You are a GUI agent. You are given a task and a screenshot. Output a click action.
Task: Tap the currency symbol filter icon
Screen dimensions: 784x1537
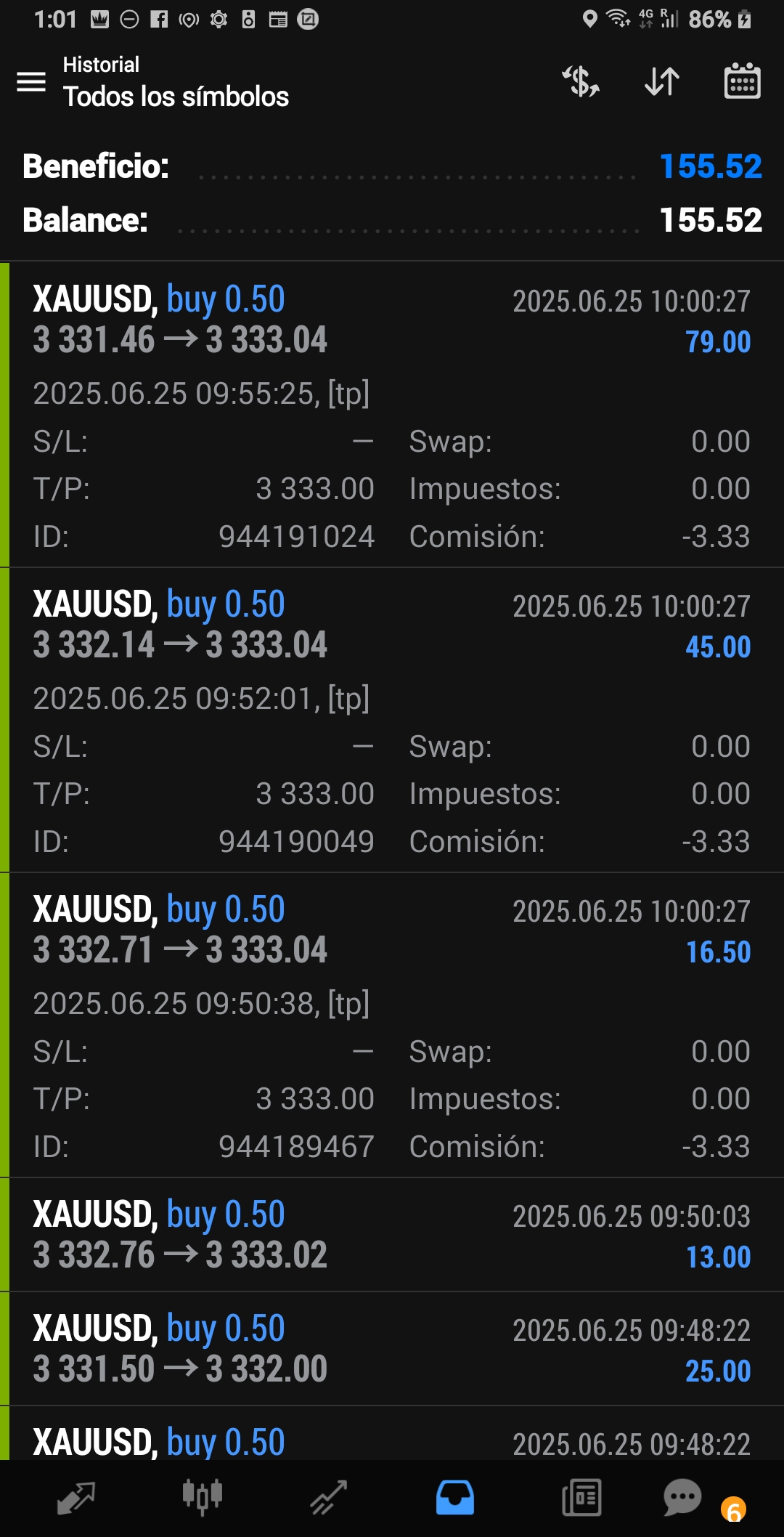pos(581,81)
